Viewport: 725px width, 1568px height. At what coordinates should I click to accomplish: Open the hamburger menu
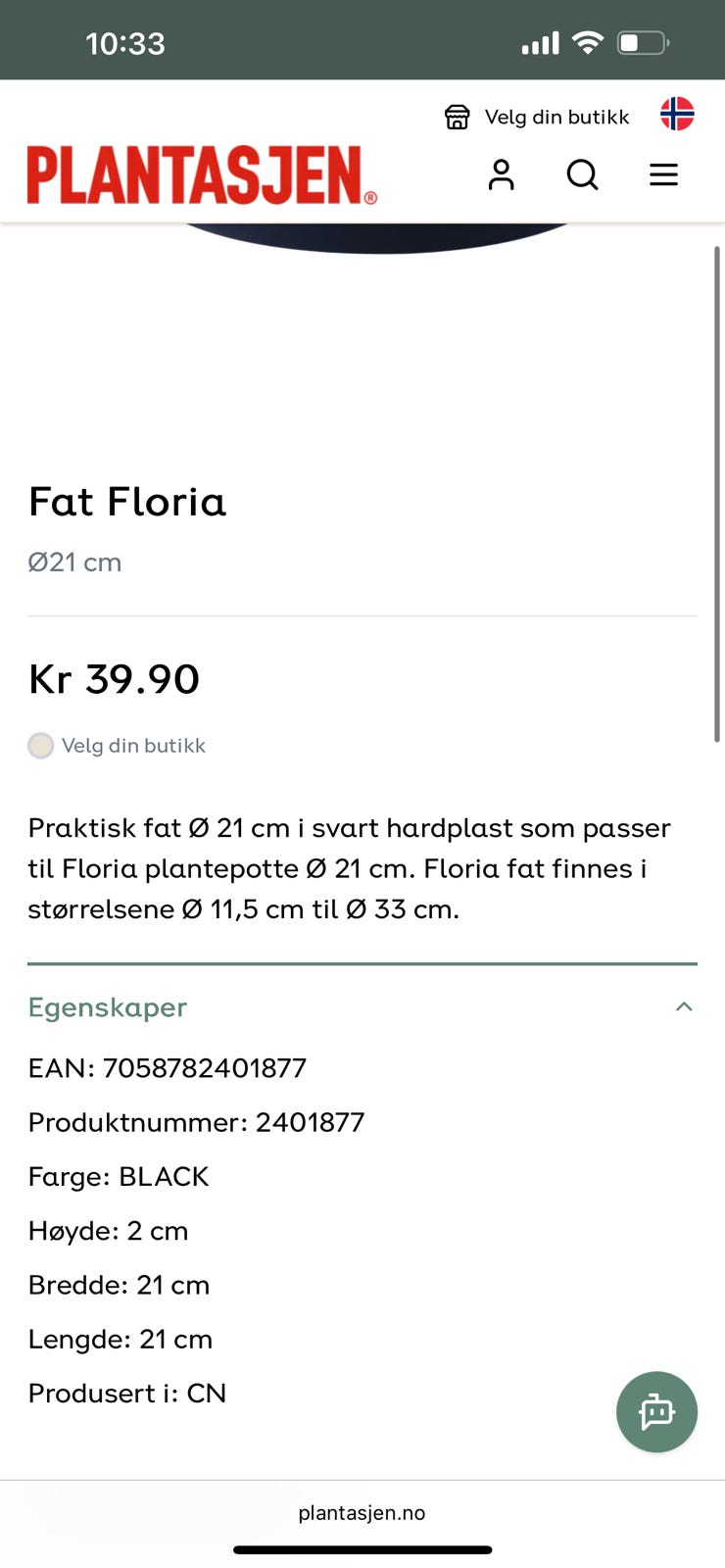pyautogui.click(x=663, y=174)
